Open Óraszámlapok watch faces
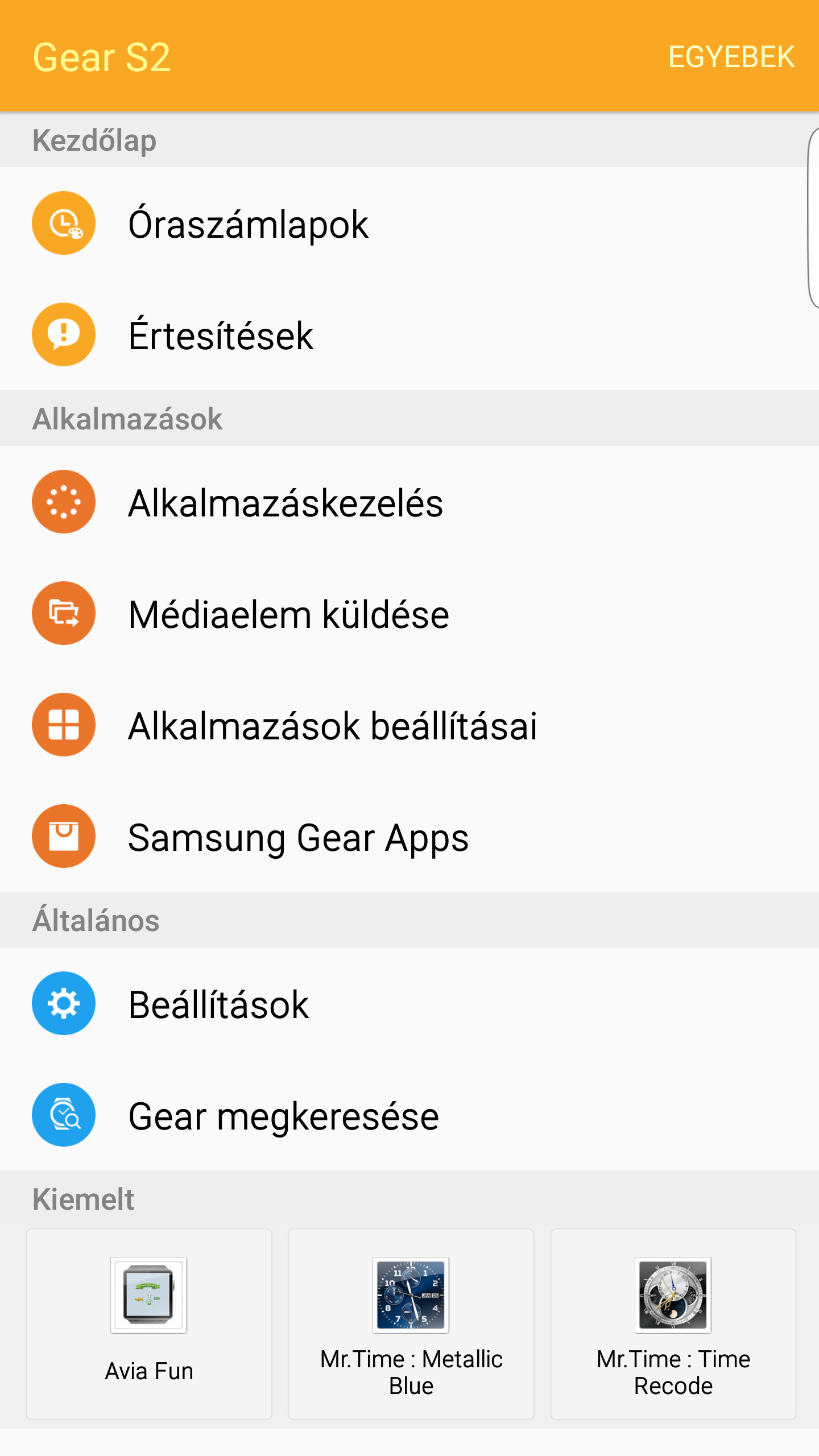 pyautogui.click(x=409, y=223)
